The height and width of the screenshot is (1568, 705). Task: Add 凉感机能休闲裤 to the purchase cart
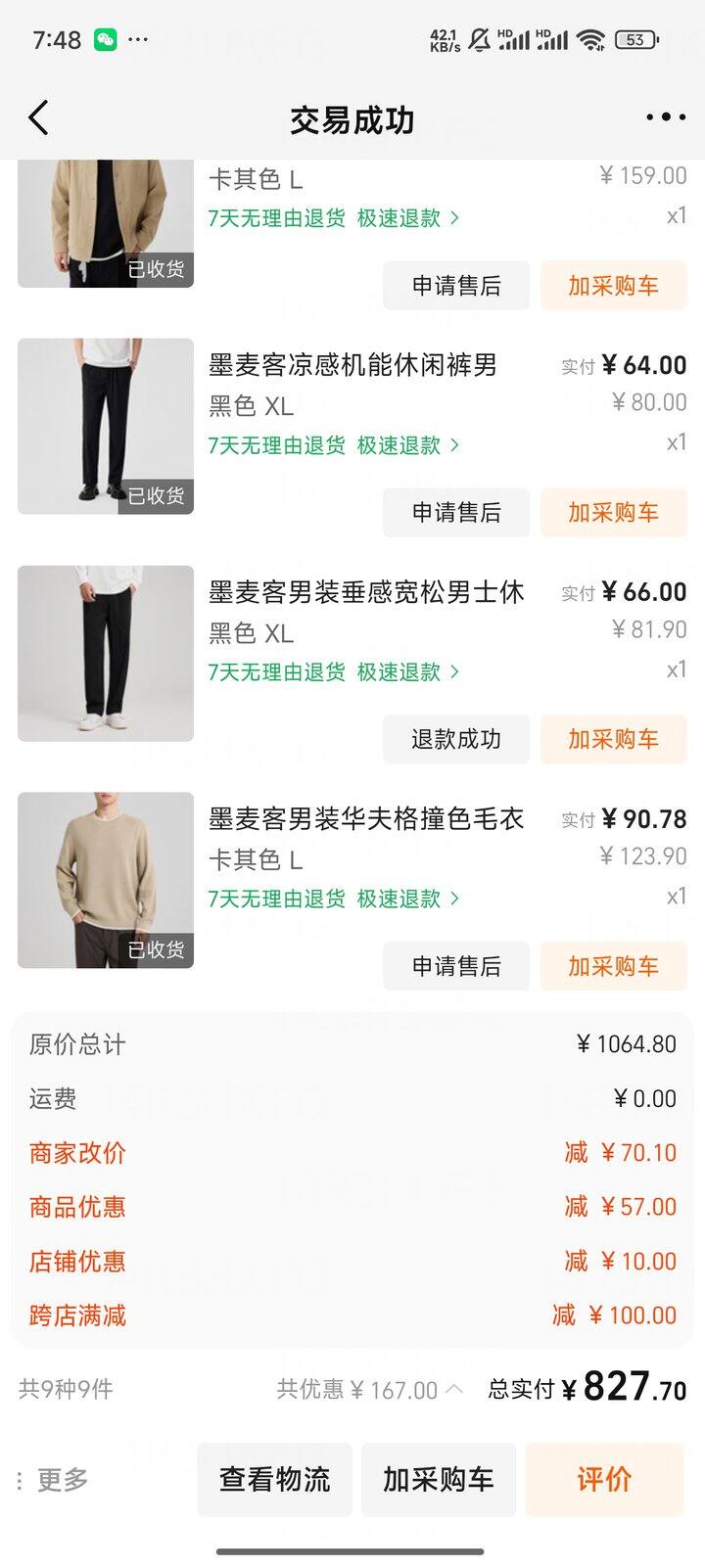pyautogui.click(x=613, y=513)
